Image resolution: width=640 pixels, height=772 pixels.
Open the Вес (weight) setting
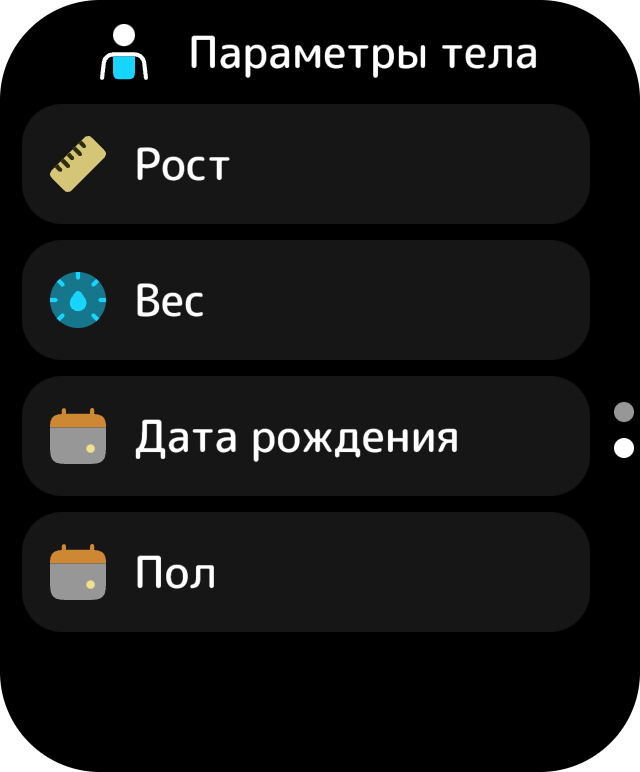tap(305, 300)
